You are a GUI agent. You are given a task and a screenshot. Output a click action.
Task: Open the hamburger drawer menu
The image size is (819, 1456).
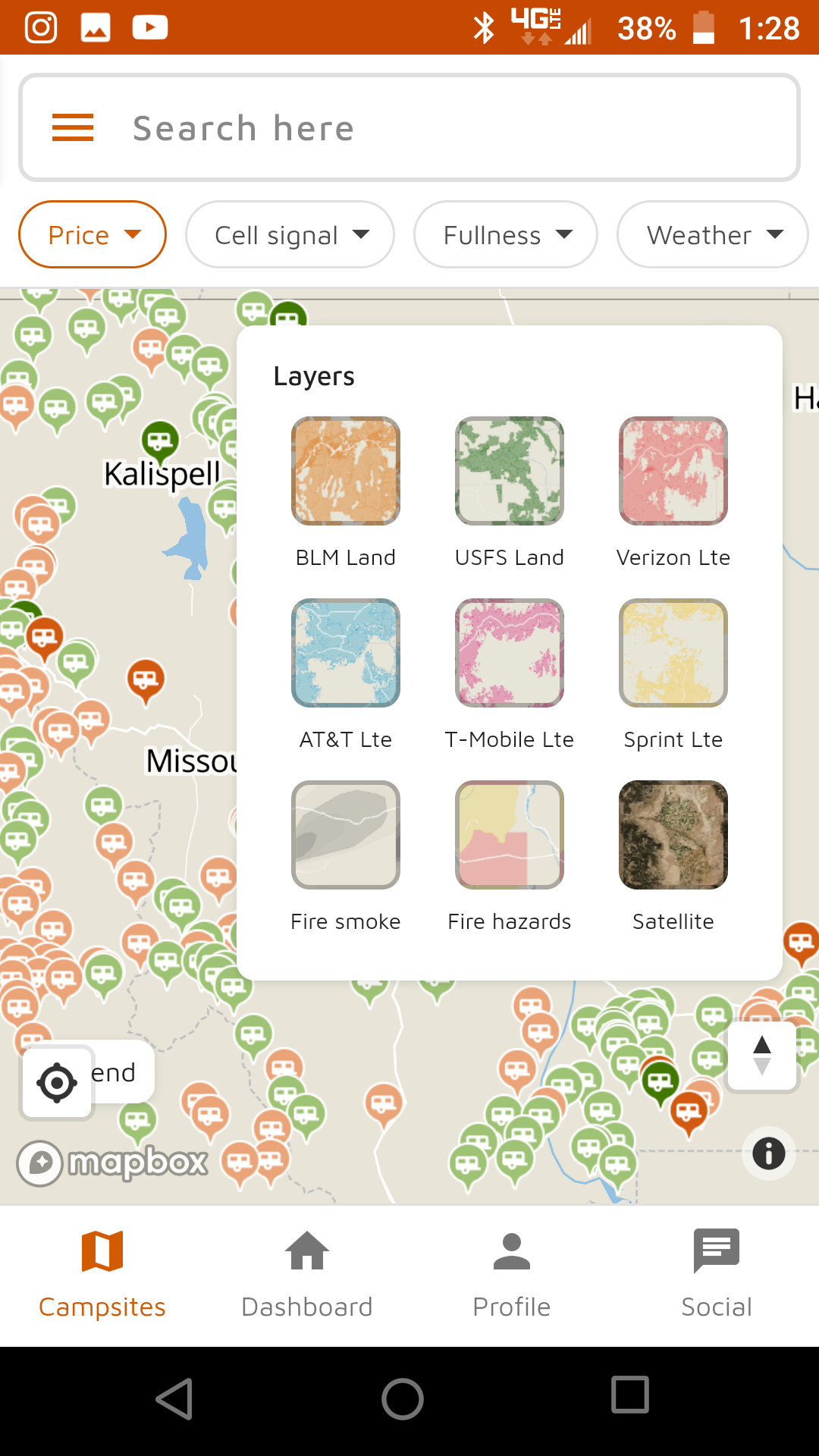point(73,127)
